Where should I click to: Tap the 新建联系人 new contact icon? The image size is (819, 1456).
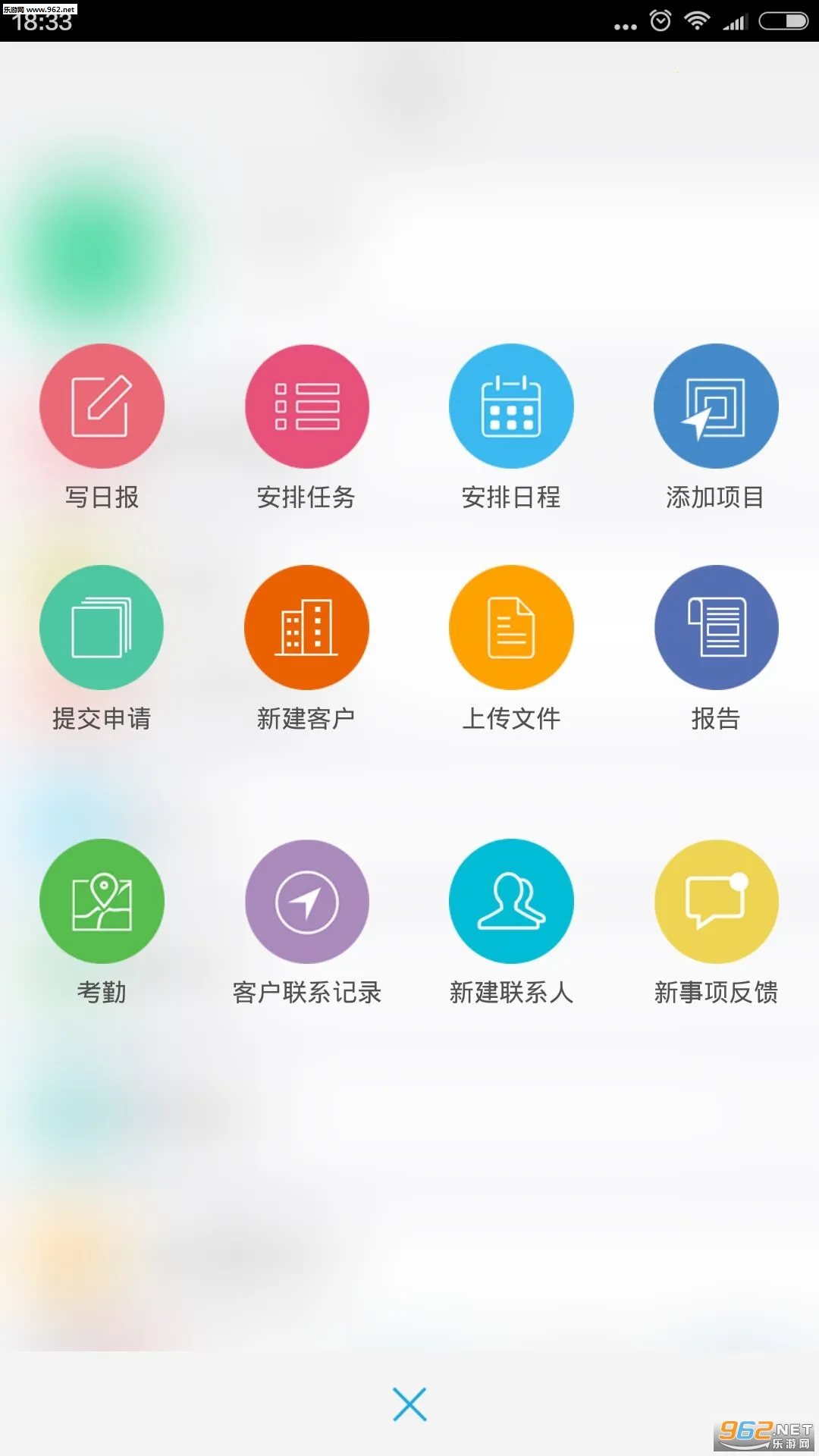tap(512, 900)
